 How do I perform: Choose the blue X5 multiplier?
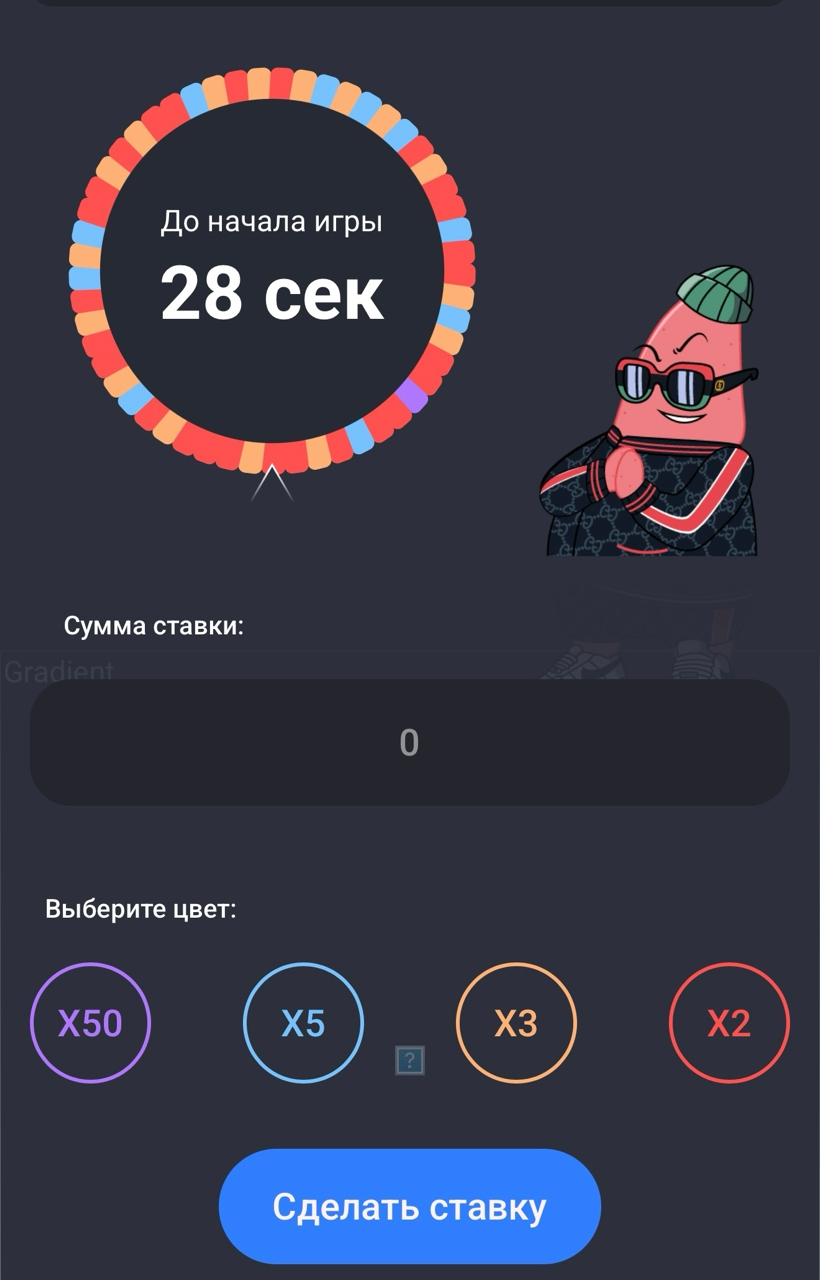click(x=303, y=1023)
